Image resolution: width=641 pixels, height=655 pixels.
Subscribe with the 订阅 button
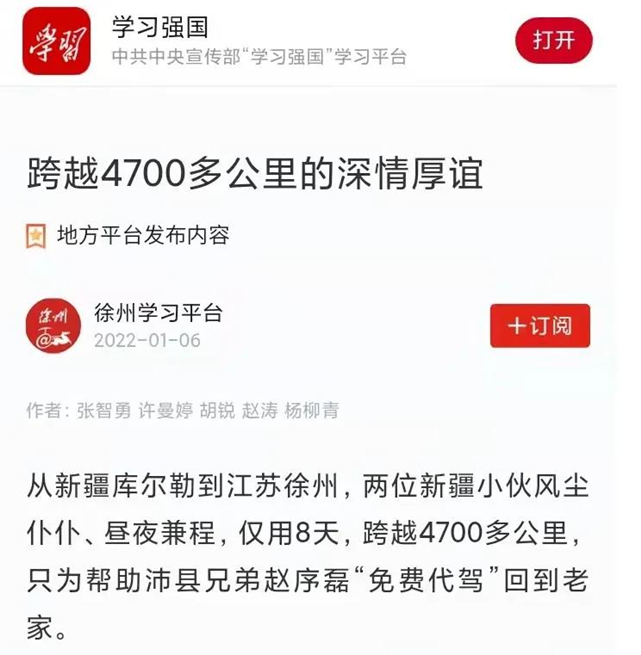pos(540,326)
